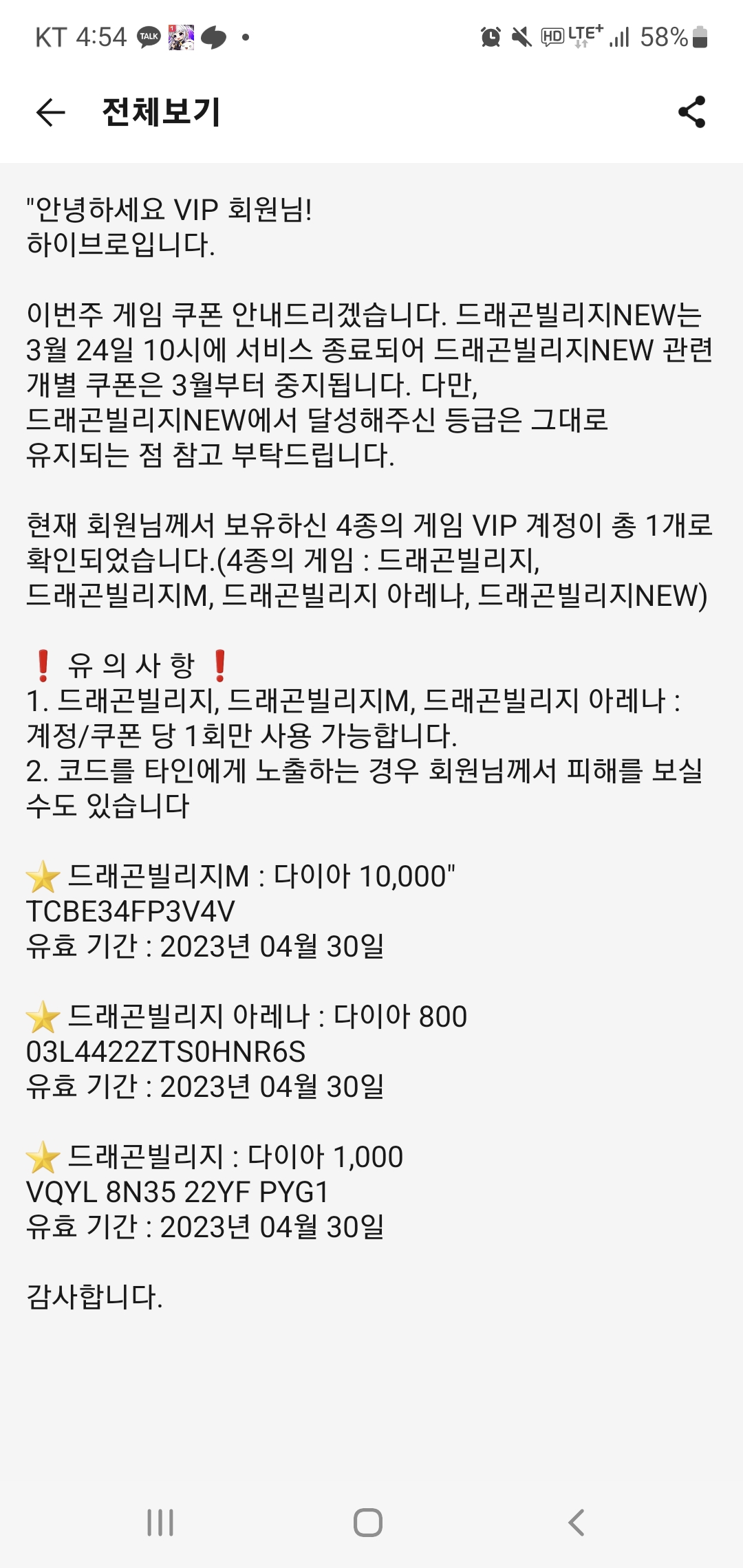The width and height of the screenshot is (743, 1568).
Task: Open recent apps from the navigation bar
Action: (160, 1522)
